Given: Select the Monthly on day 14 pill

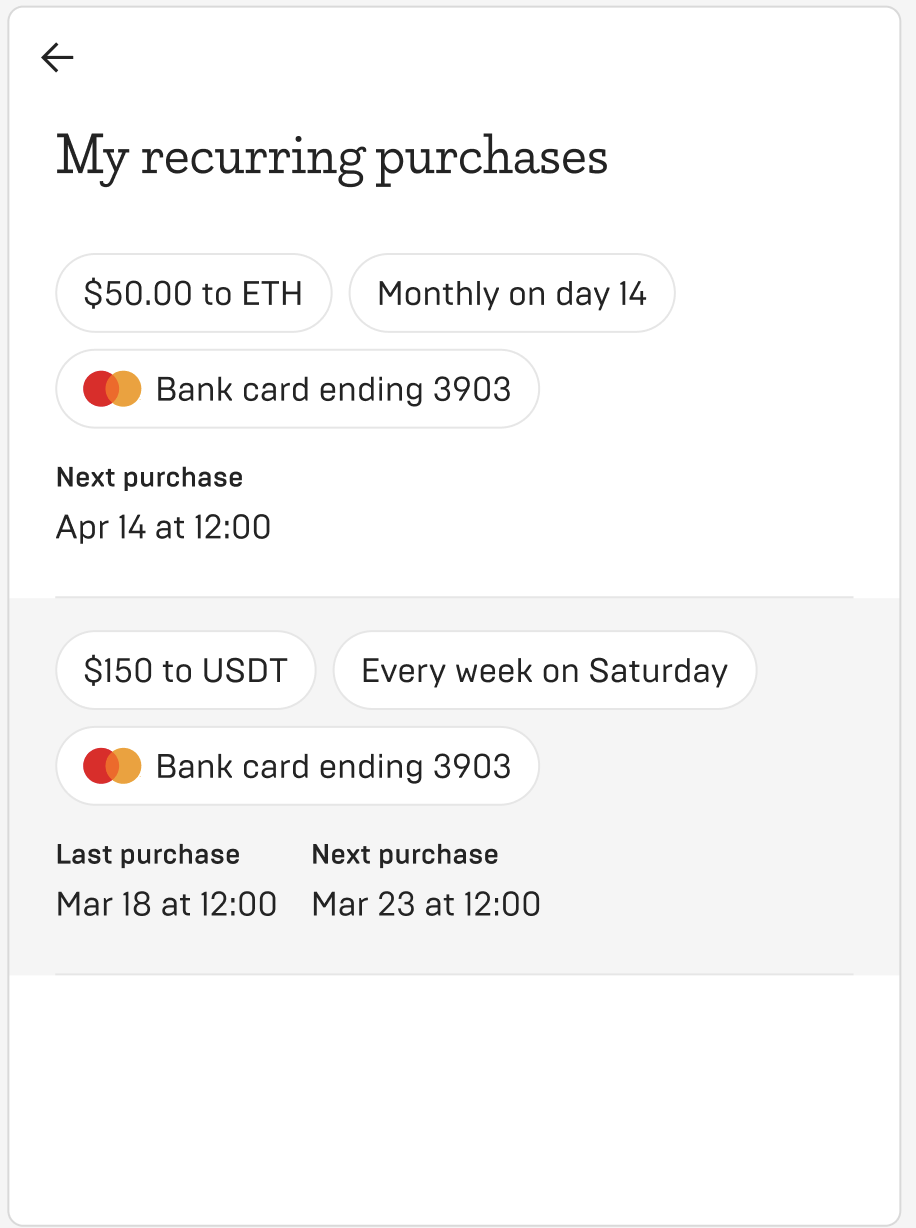Looking at the screenshot, I should (511, 293).
